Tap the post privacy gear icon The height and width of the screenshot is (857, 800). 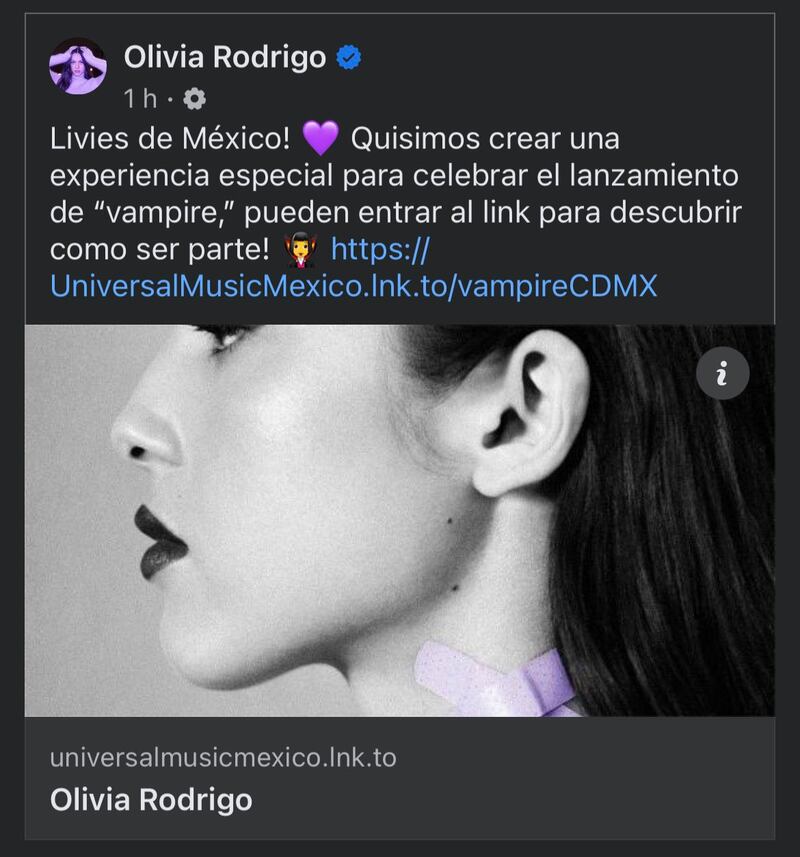195,98
